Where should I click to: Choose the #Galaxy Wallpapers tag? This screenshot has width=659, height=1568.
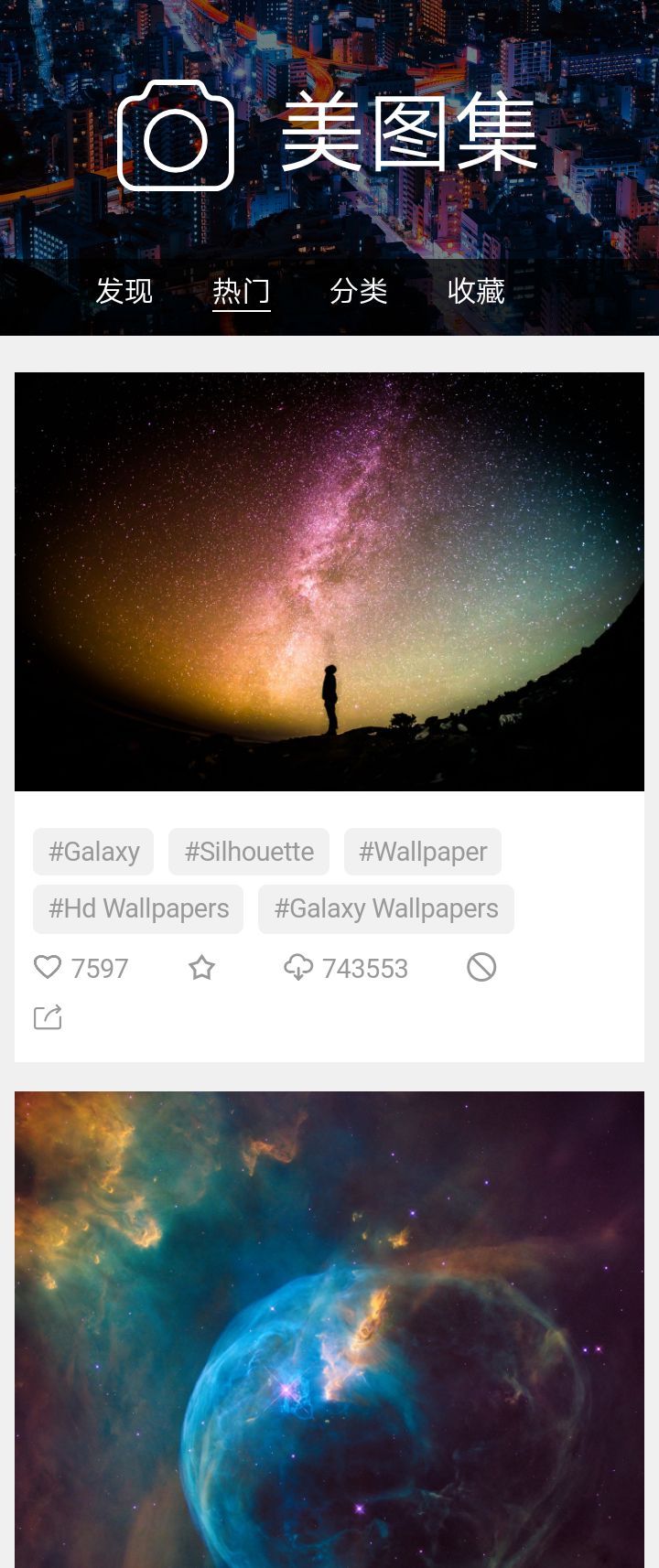coord(386,908)
